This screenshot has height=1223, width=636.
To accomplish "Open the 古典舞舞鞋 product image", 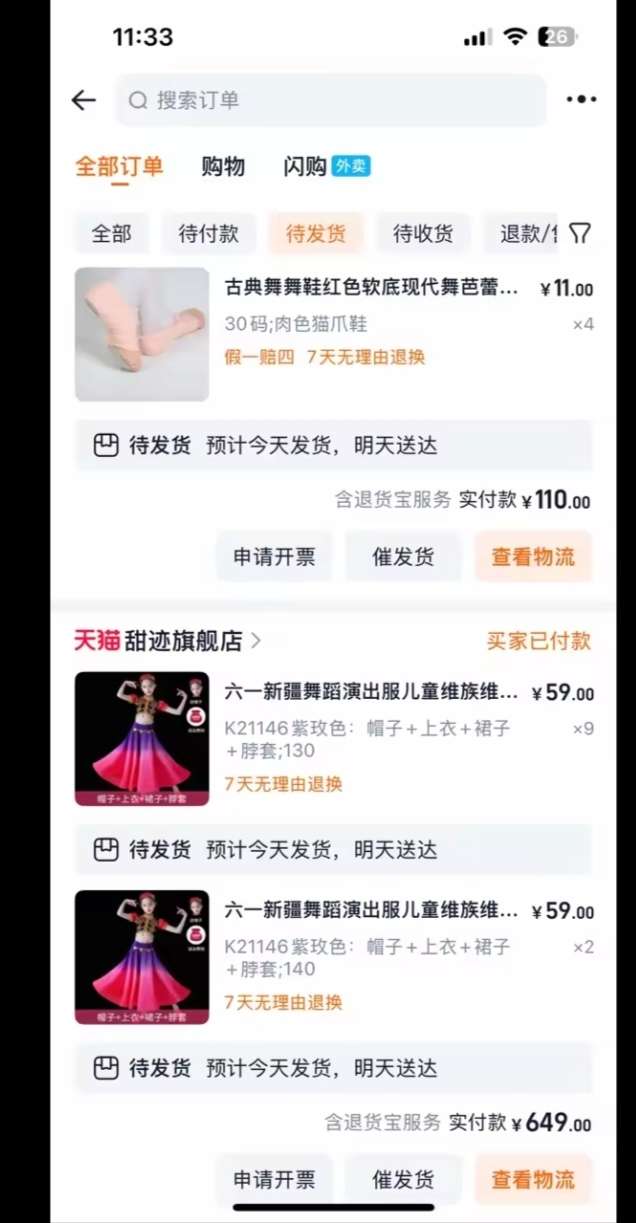I will [142, 334].
